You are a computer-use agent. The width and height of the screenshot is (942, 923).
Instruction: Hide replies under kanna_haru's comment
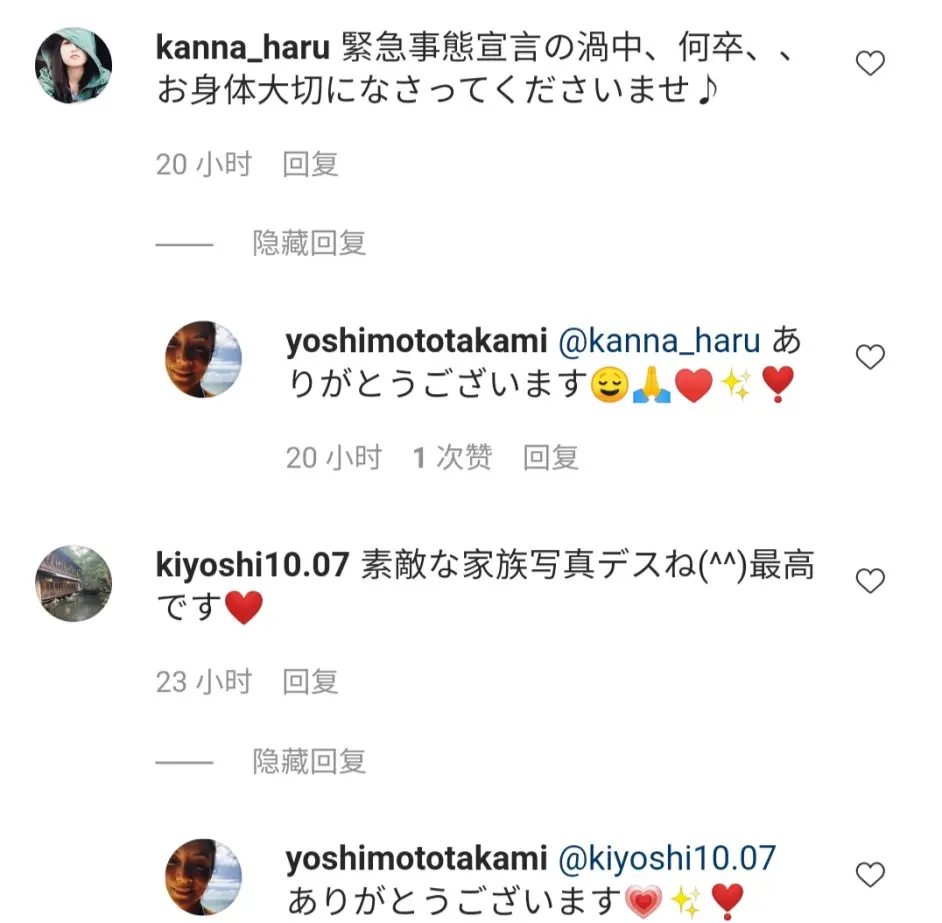click(x=309, y=243)
